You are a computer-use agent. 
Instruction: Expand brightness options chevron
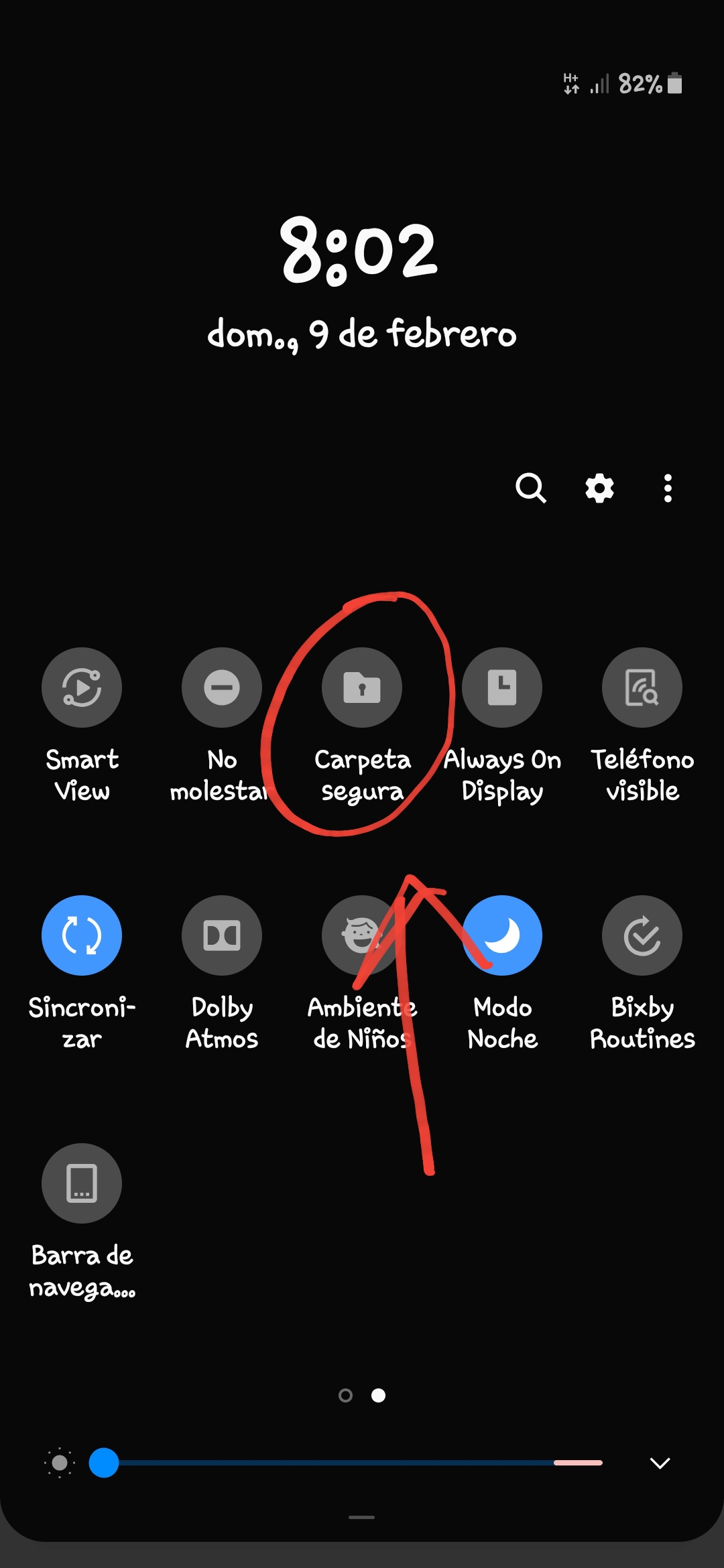[660, 1463]
